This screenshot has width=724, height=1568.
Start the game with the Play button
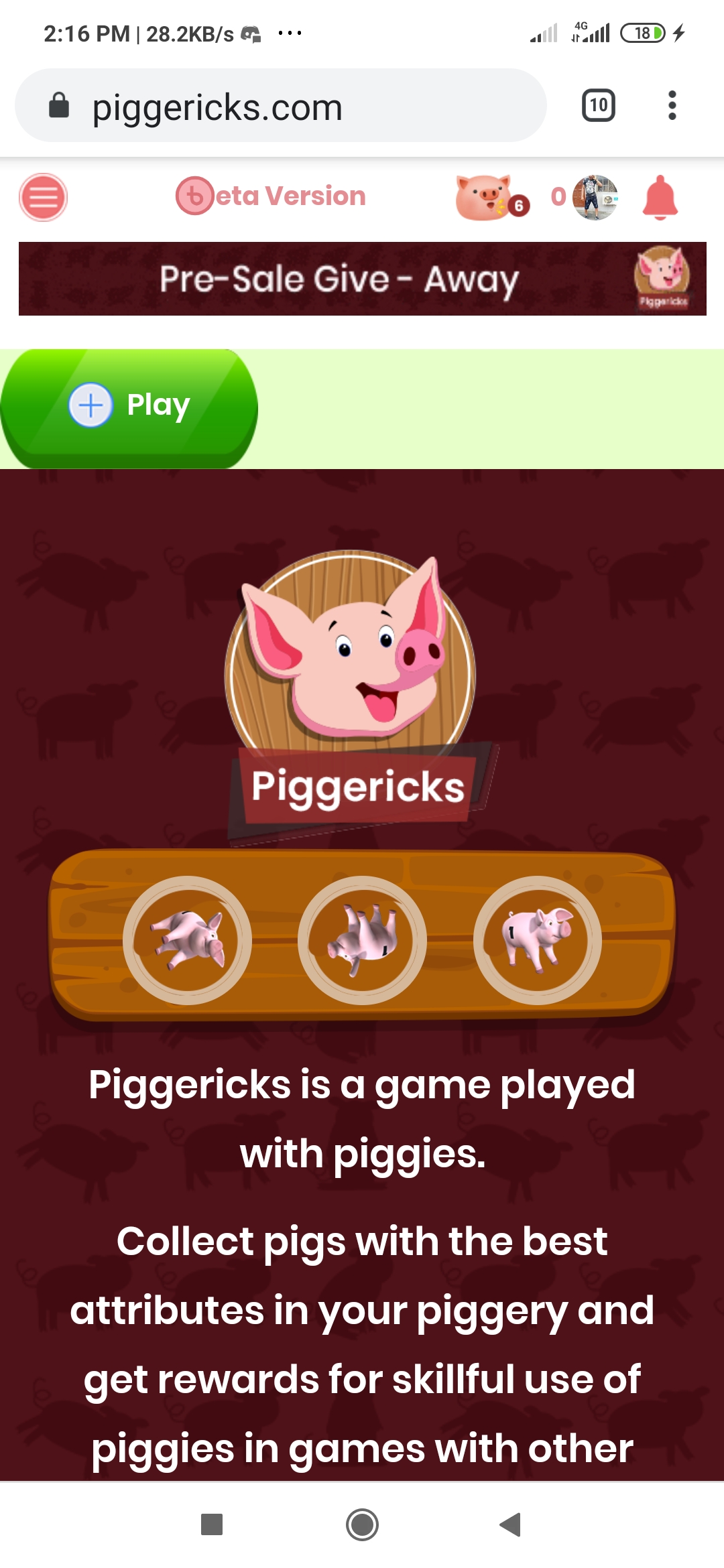(129, 406)
